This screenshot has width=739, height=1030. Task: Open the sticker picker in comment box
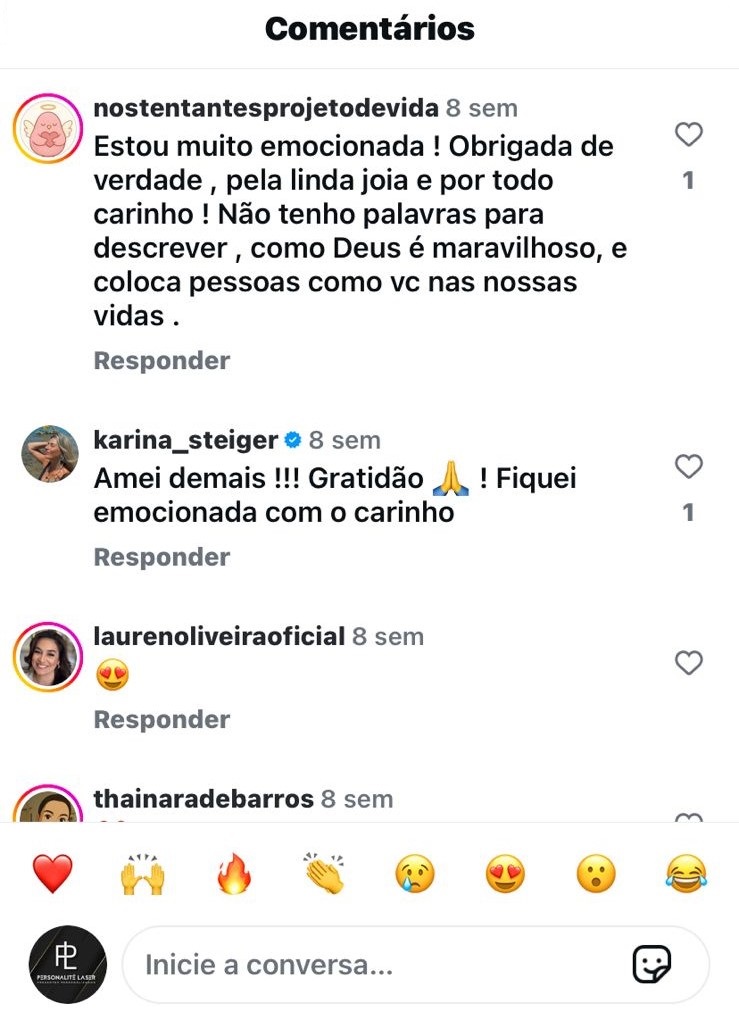pos(652,965)
